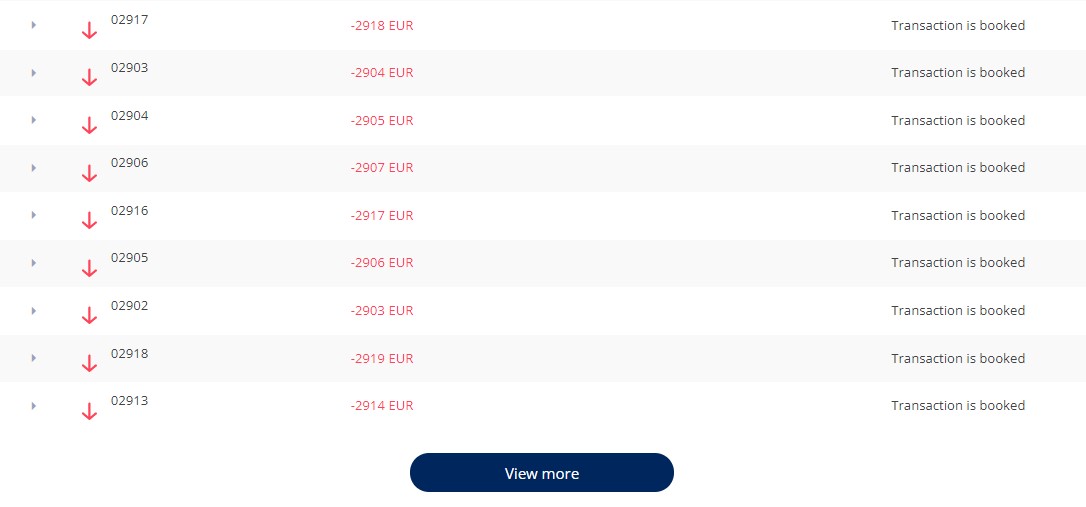Expand the 02916 transaction row

[x=33, y=215]
